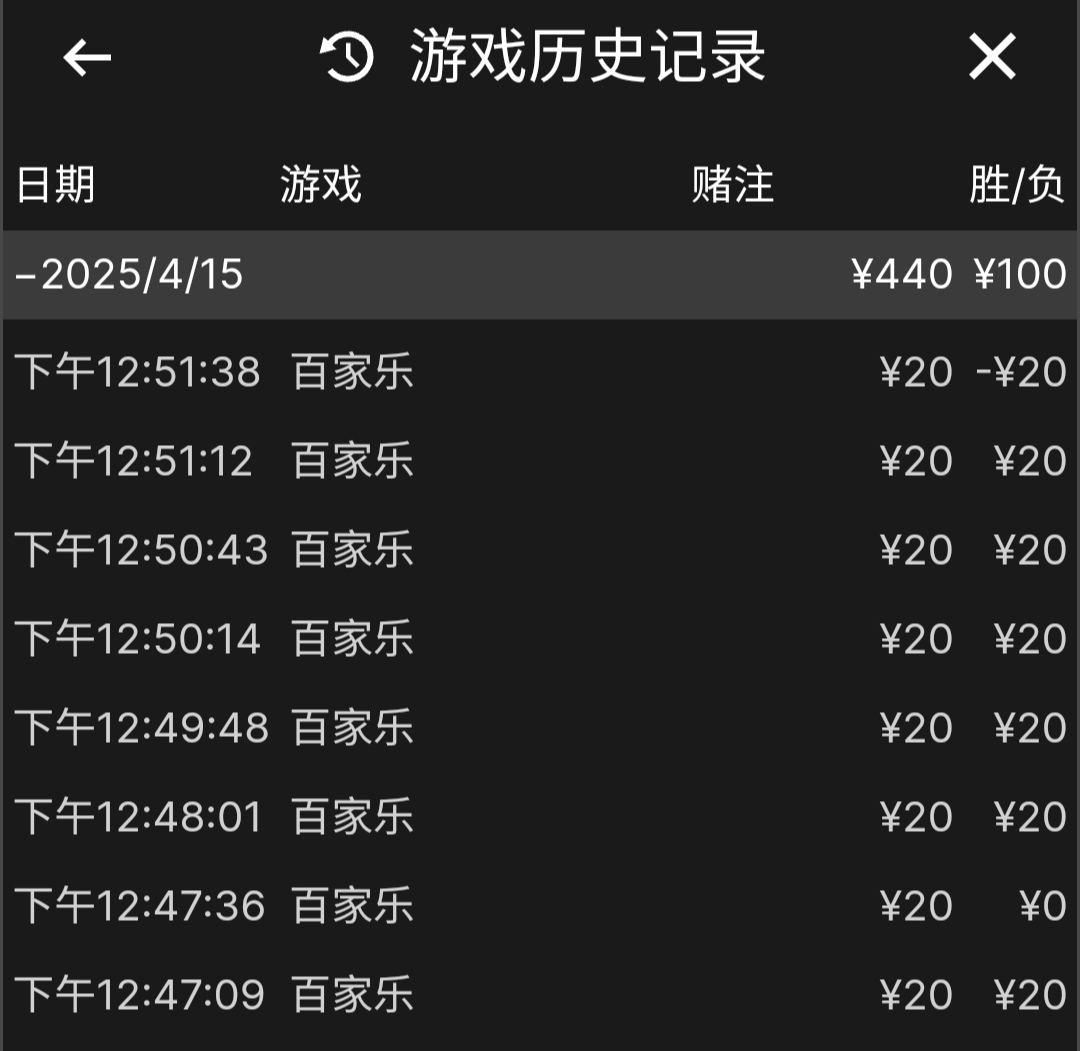Viewport: 1080px width, 1051px height.
Task: View details of the 下午12:50:43 round
Action: click(540, 551)
